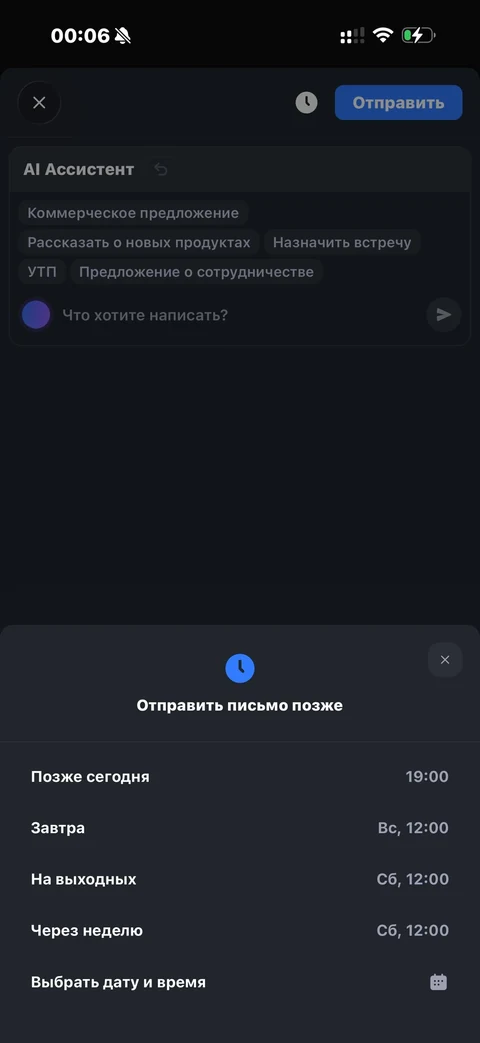Select Через неделю option
Viewport: 480px width, 1043px height.
240,931
